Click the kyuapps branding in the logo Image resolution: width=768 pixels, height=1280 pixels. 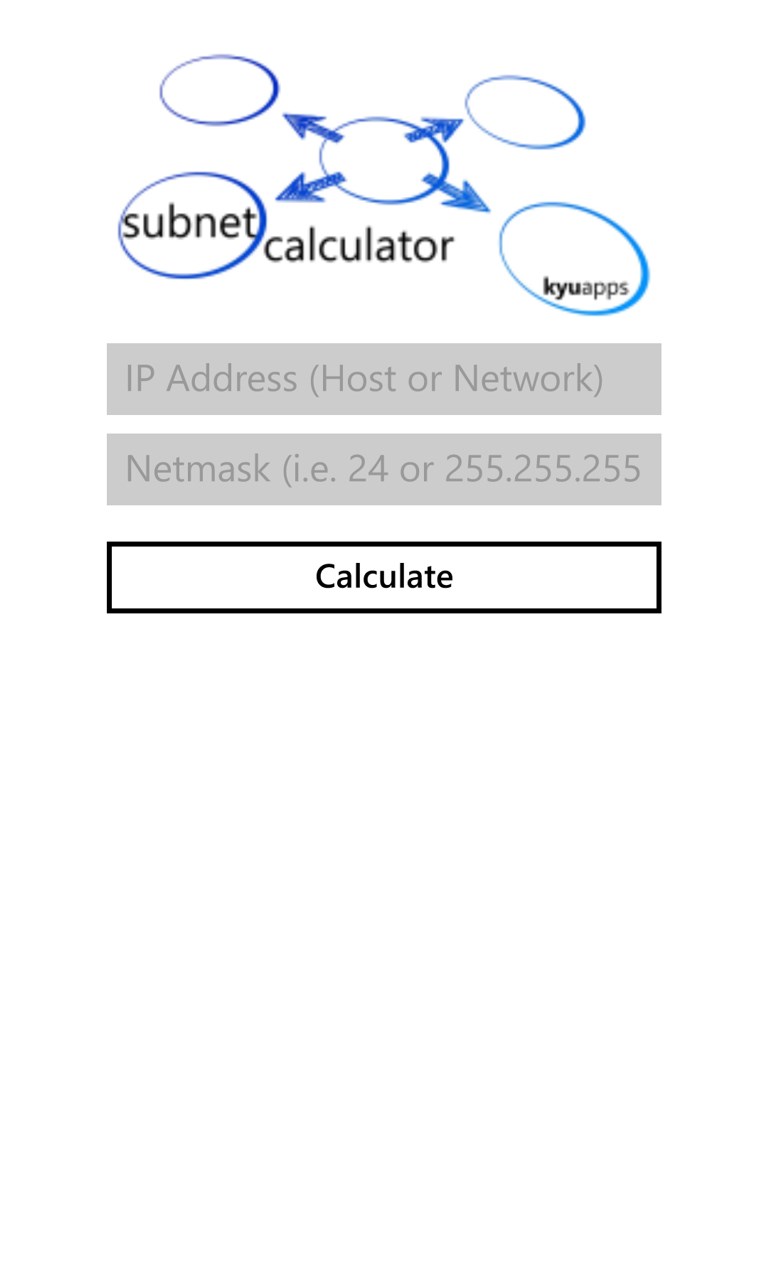[x=586, y=286]
